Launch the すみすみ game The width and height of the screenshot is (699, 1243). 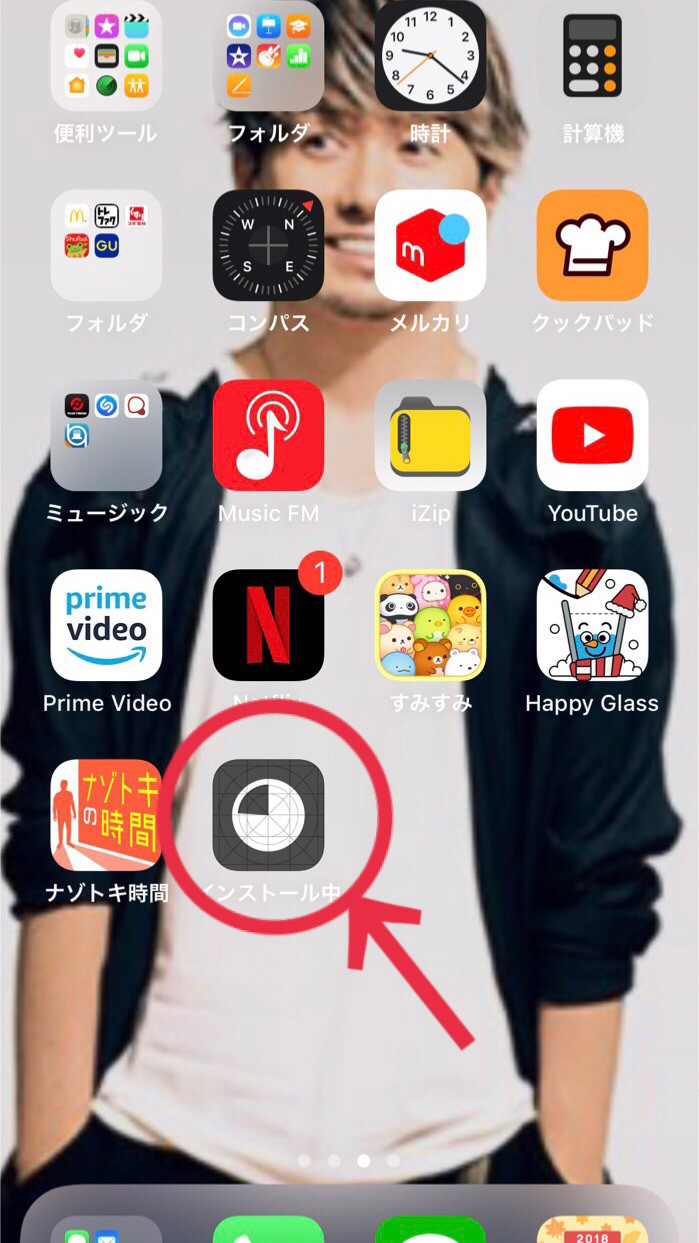pyautogui.click(x=430, y=625)
